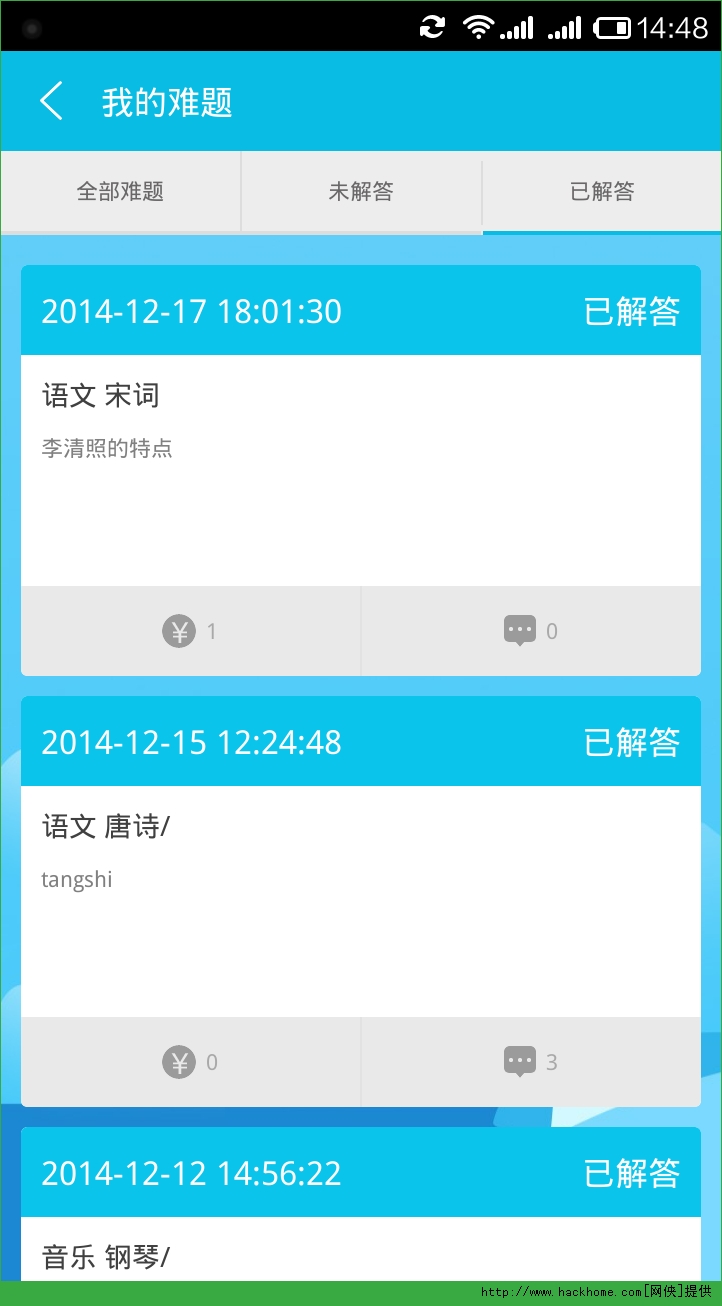
Task: Open the 语文 宋词 question card
Action: pyautogui.click(x=361, y=470)
